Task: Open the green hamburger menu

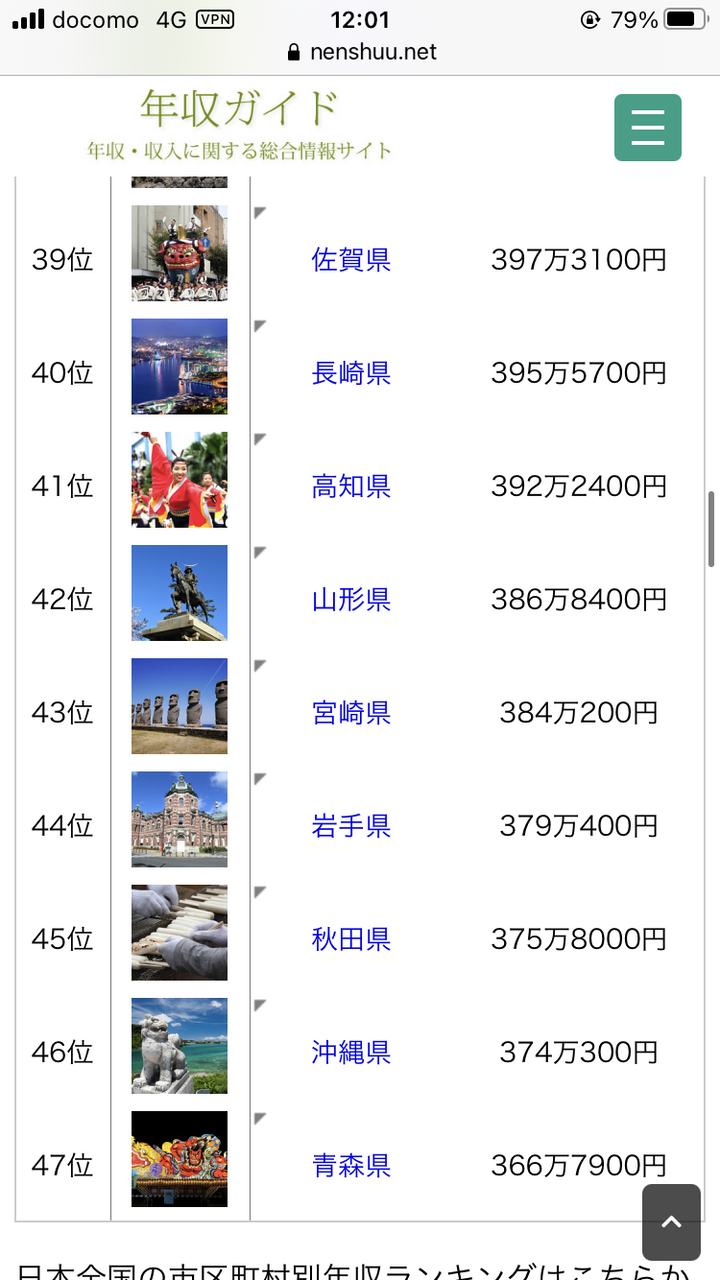Action: point(648,128)
